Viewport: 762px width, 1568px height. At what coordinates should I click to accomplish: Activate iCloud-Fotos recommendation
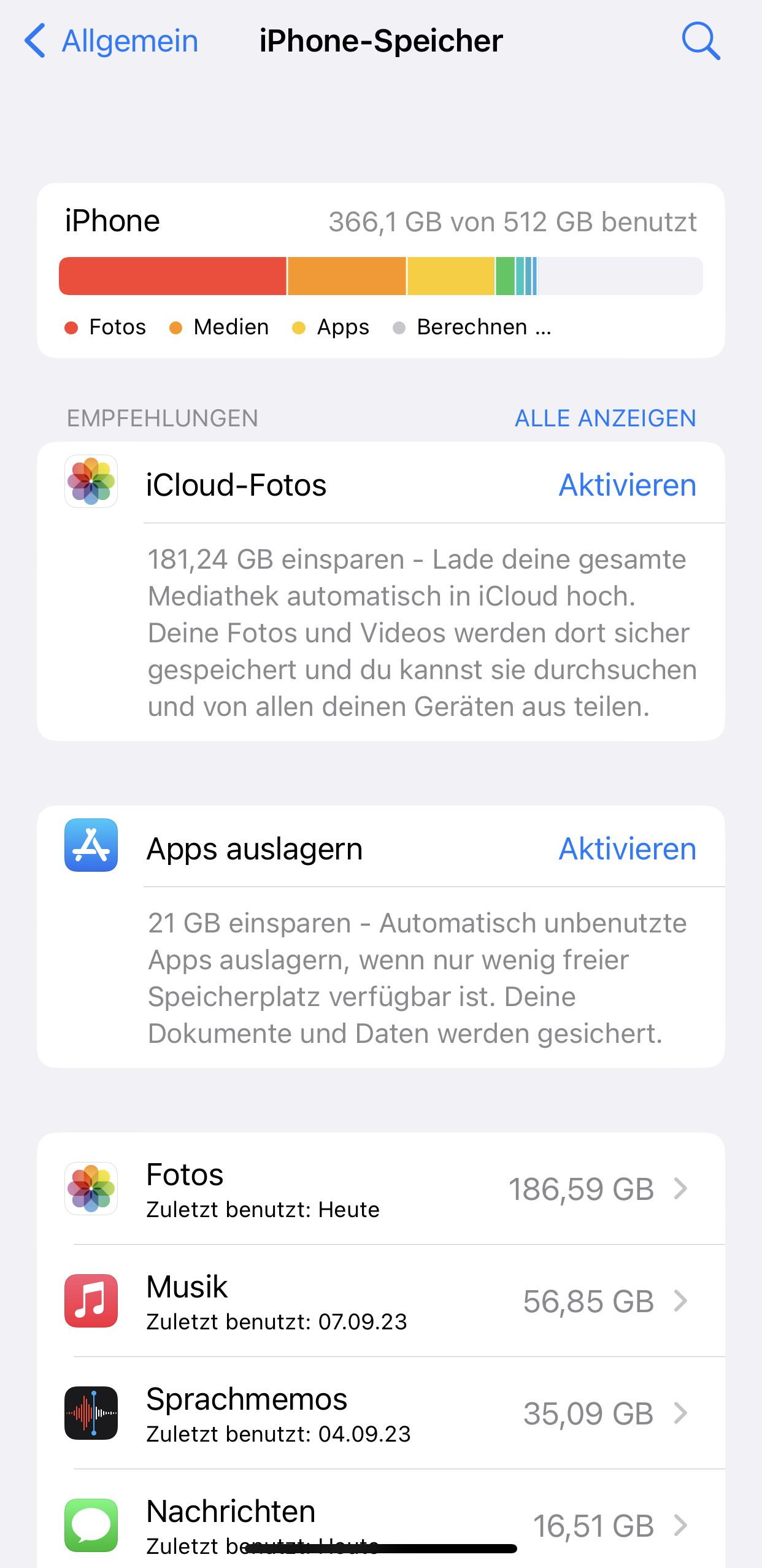point(627,485)
